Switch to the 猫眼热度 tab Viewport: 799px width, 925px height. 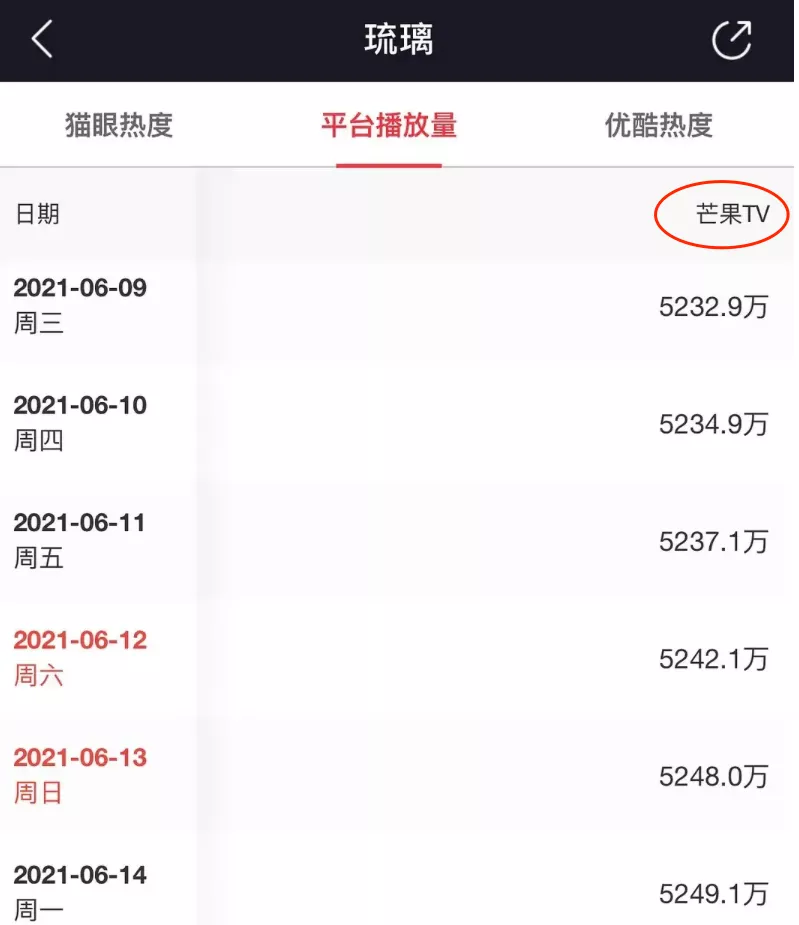(x=119, y=125)
